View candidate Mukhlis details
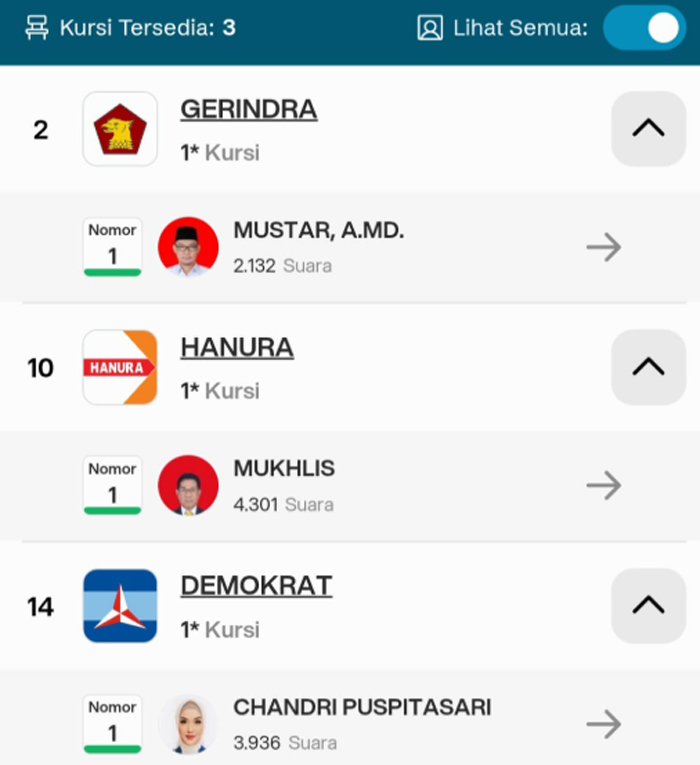 604,485
